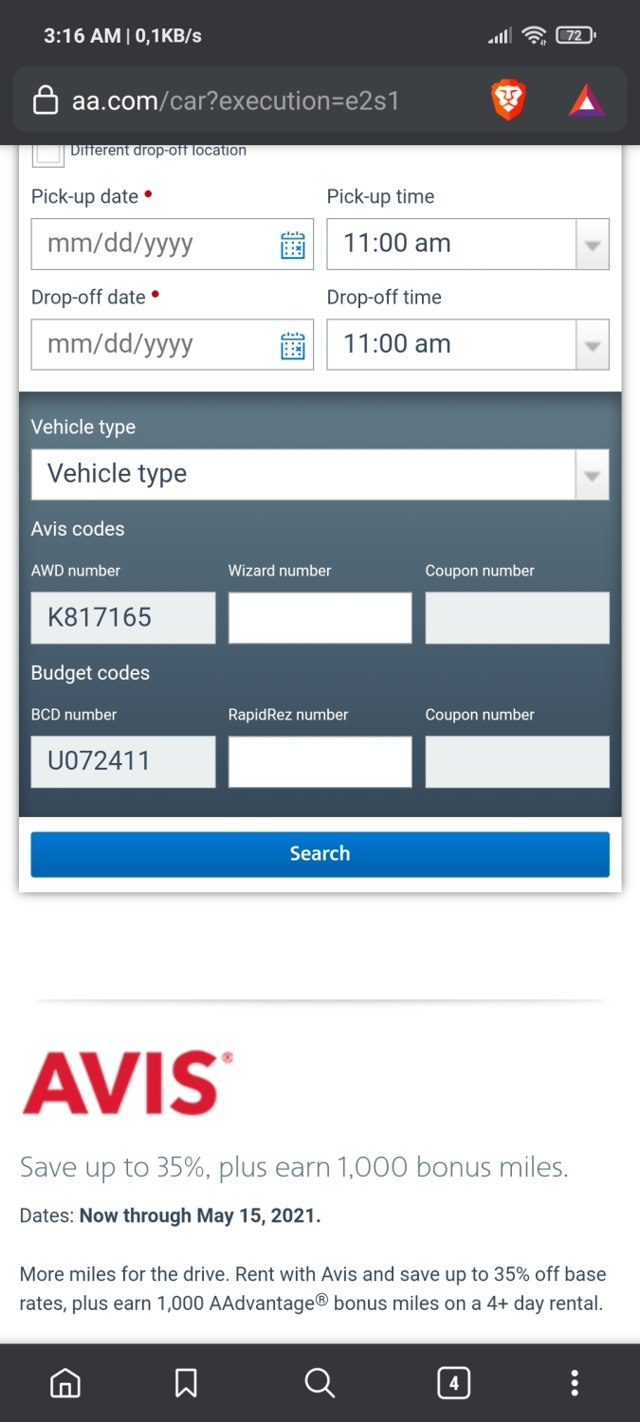Edit the BCD number field
Image resolution: width=640 pixels, height=1422 pixels.
[123, 762]
